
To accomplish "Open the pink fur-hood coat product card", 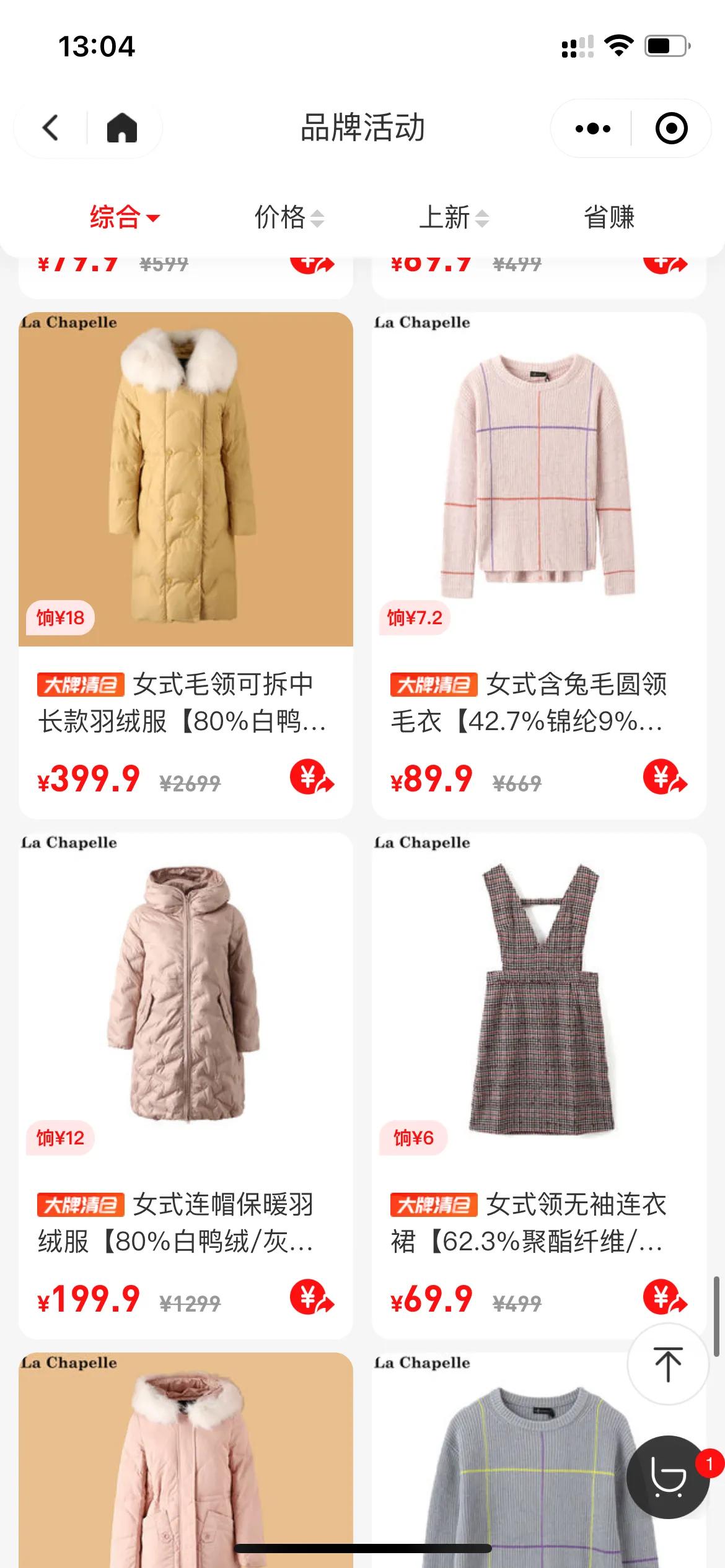I will tap(186, 1461).
